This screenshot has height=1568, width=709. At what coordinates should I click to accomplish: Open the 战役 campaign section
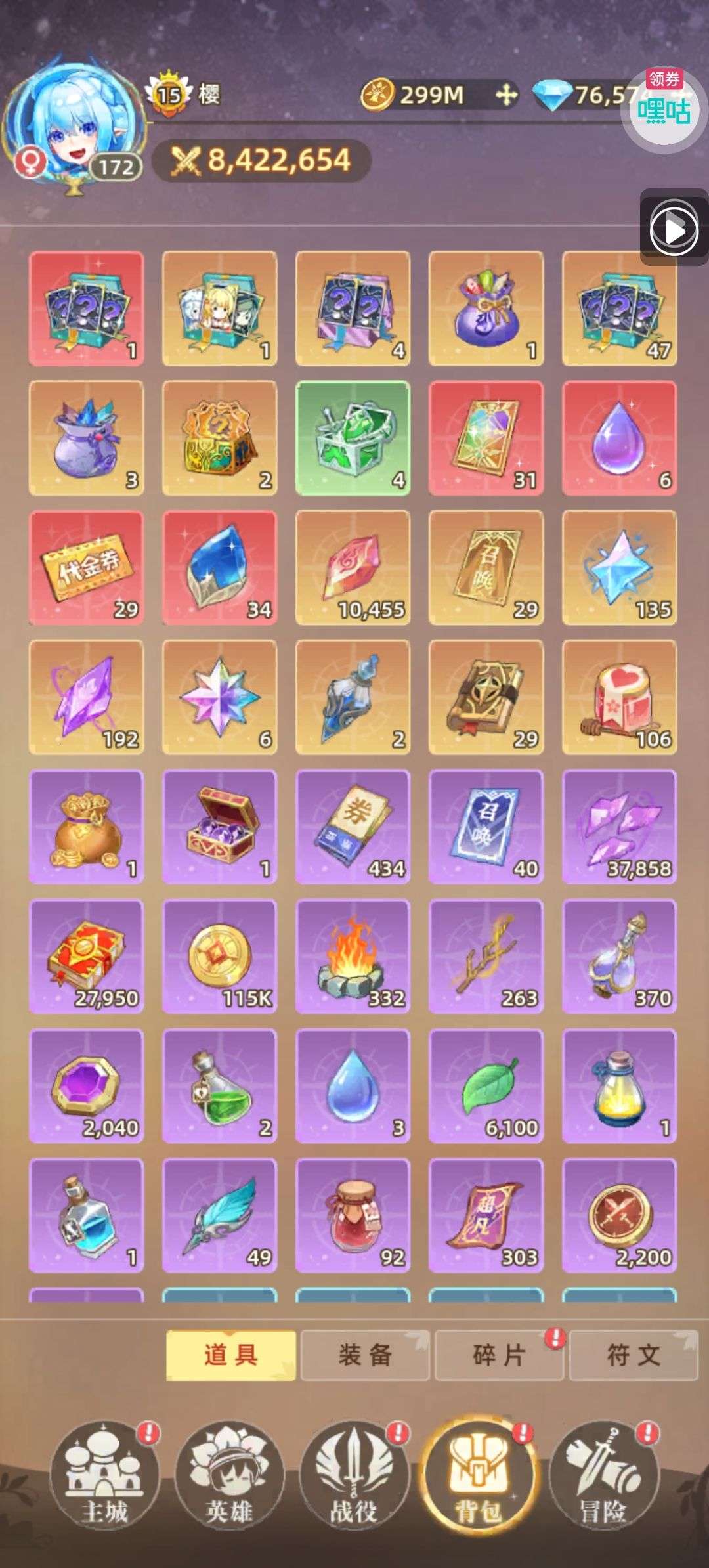[354, 1477]
